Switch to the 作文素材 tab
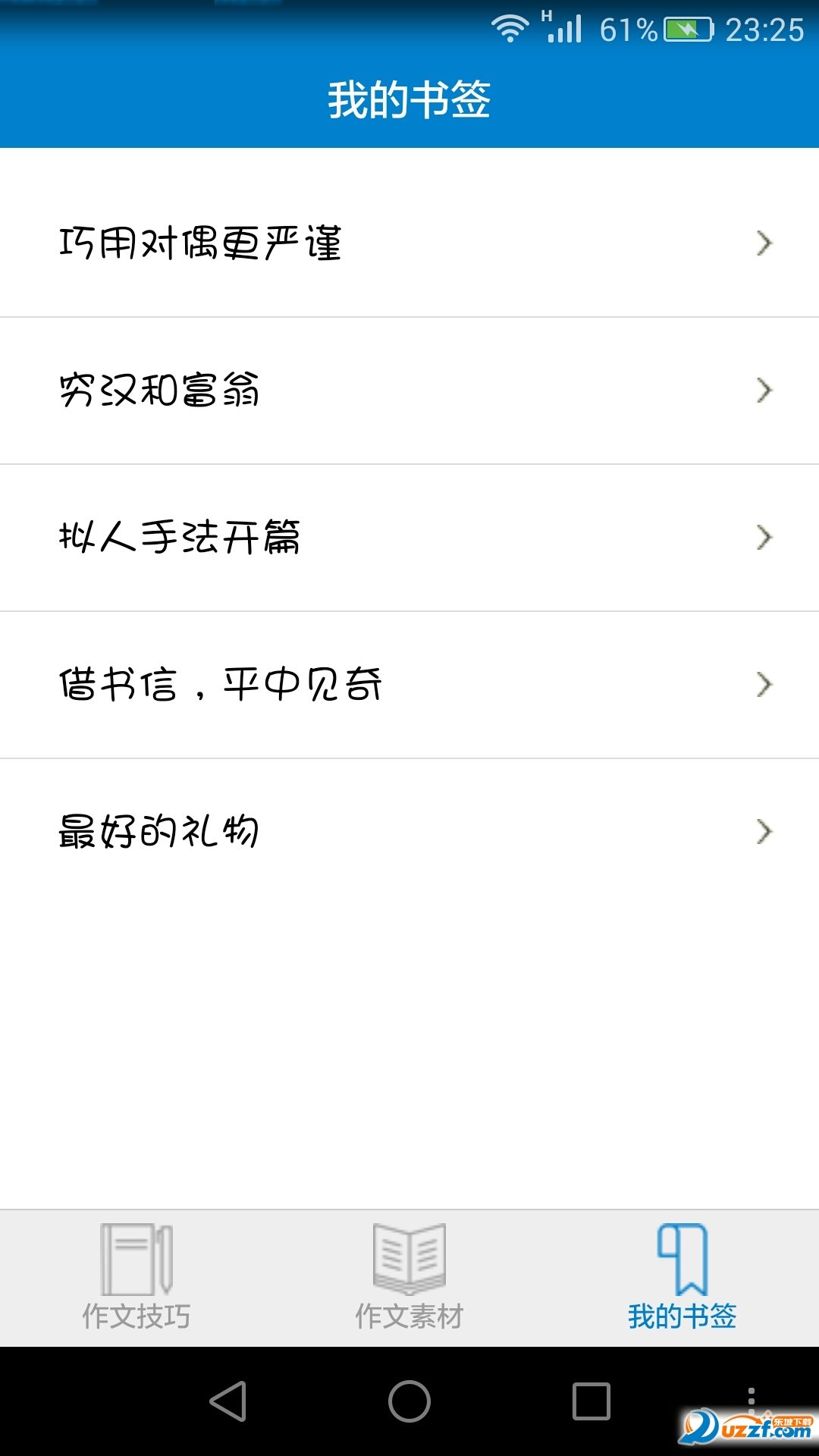Viewport: 819px width, 1456px height. point(409,1278)
